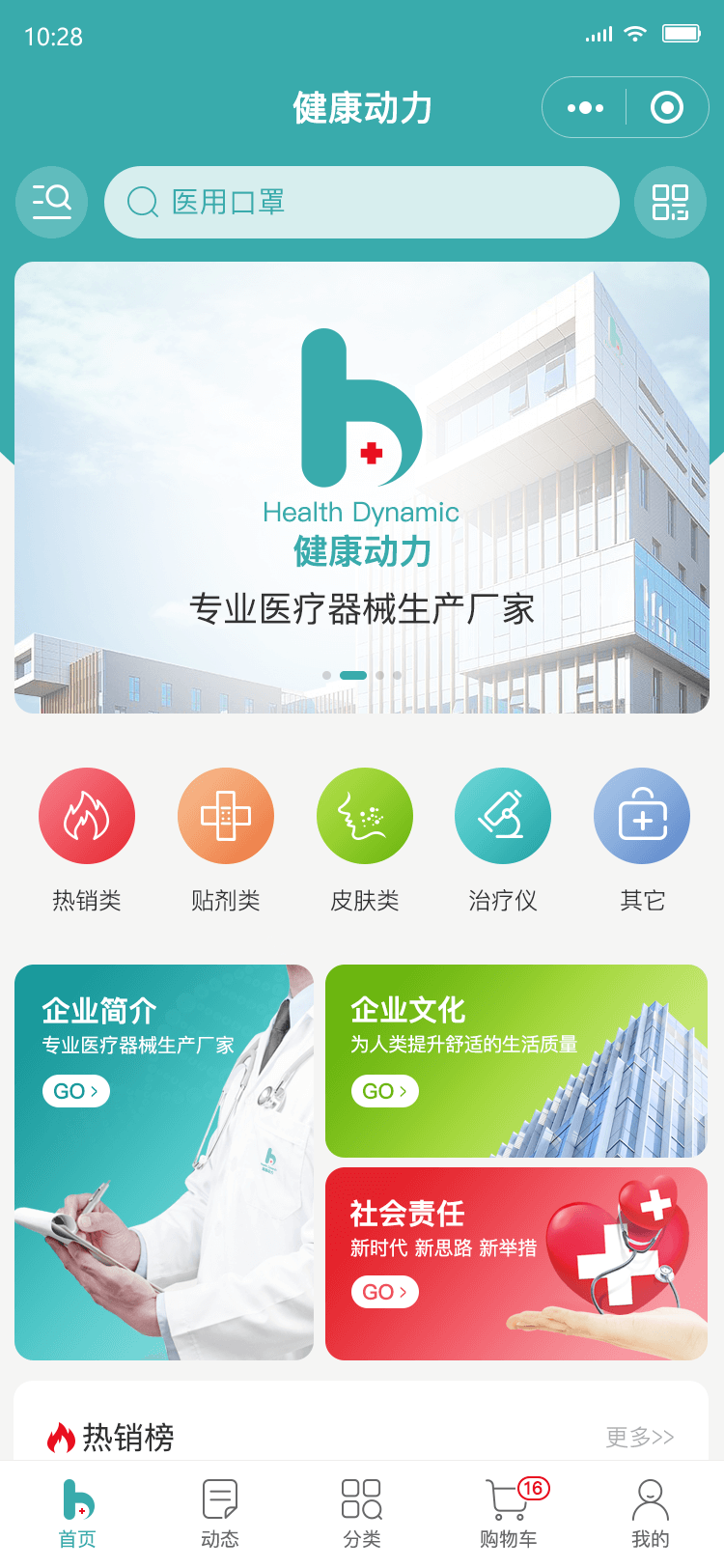Screen dimensions: 724x1568
Task: Open the 购物车 tab
Action: [509, 1513]
